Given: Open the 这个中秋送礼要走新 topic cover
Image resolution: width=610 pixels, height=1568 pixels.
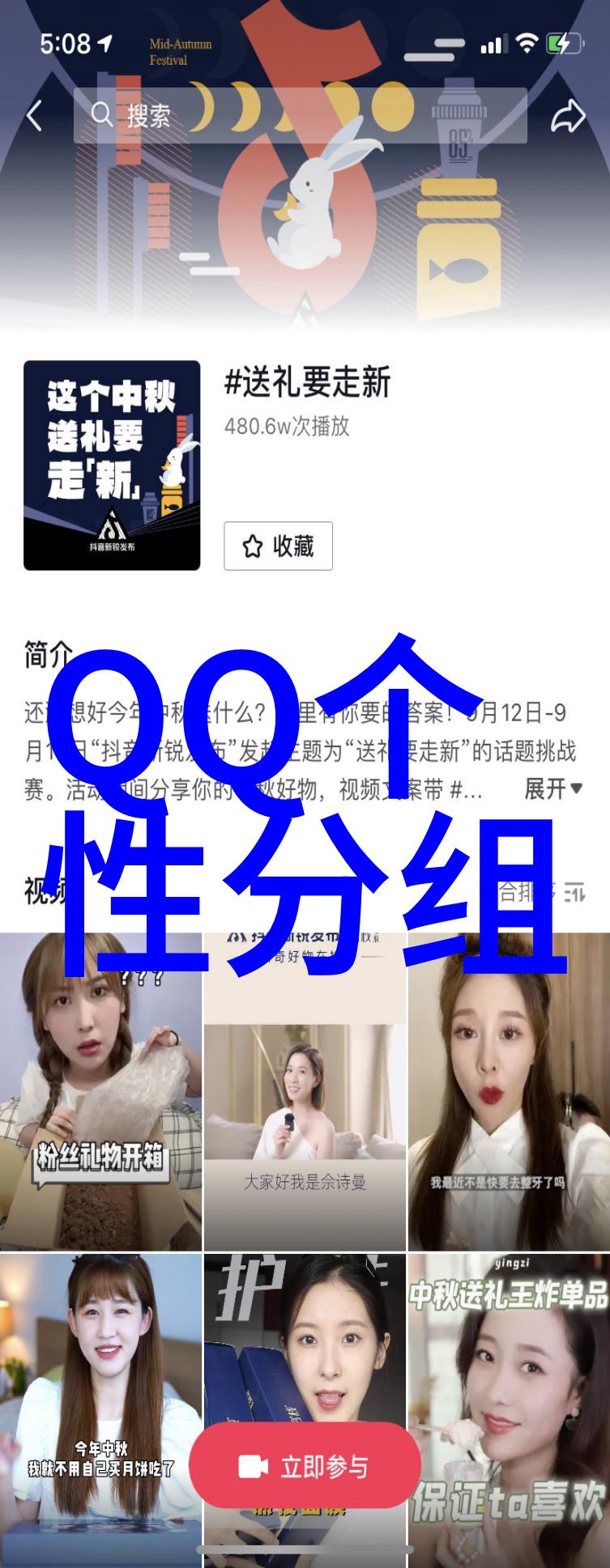Looking at the screenshot, I should (x=112, y=465).
